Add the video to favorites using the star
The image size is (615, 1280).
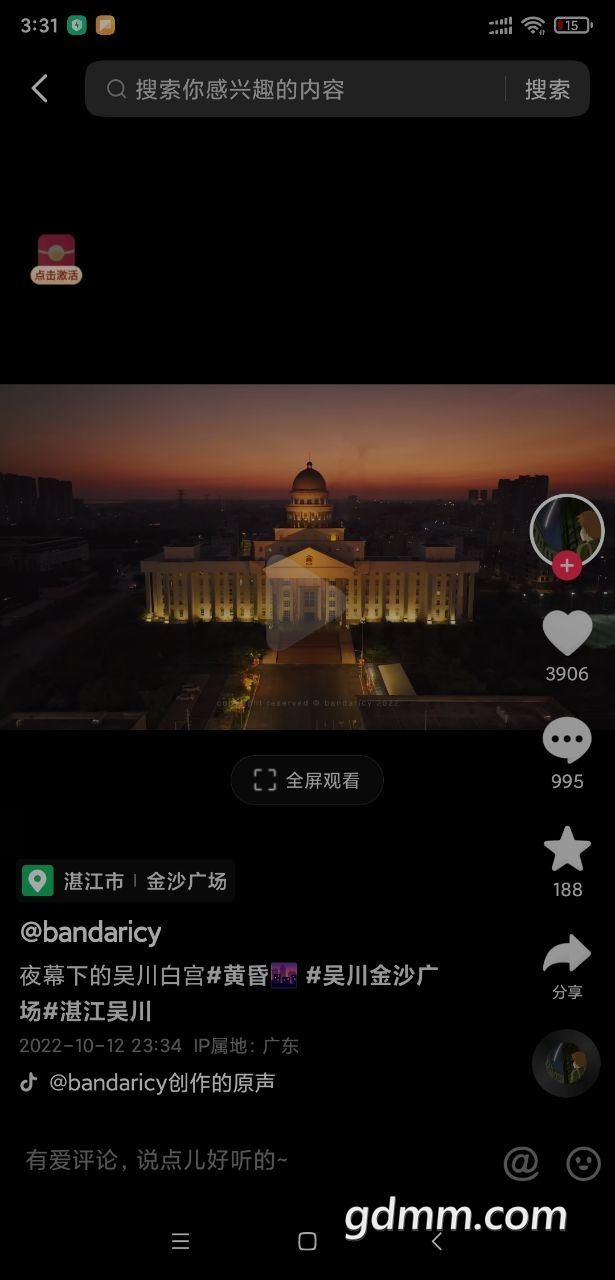click(567, 850)
